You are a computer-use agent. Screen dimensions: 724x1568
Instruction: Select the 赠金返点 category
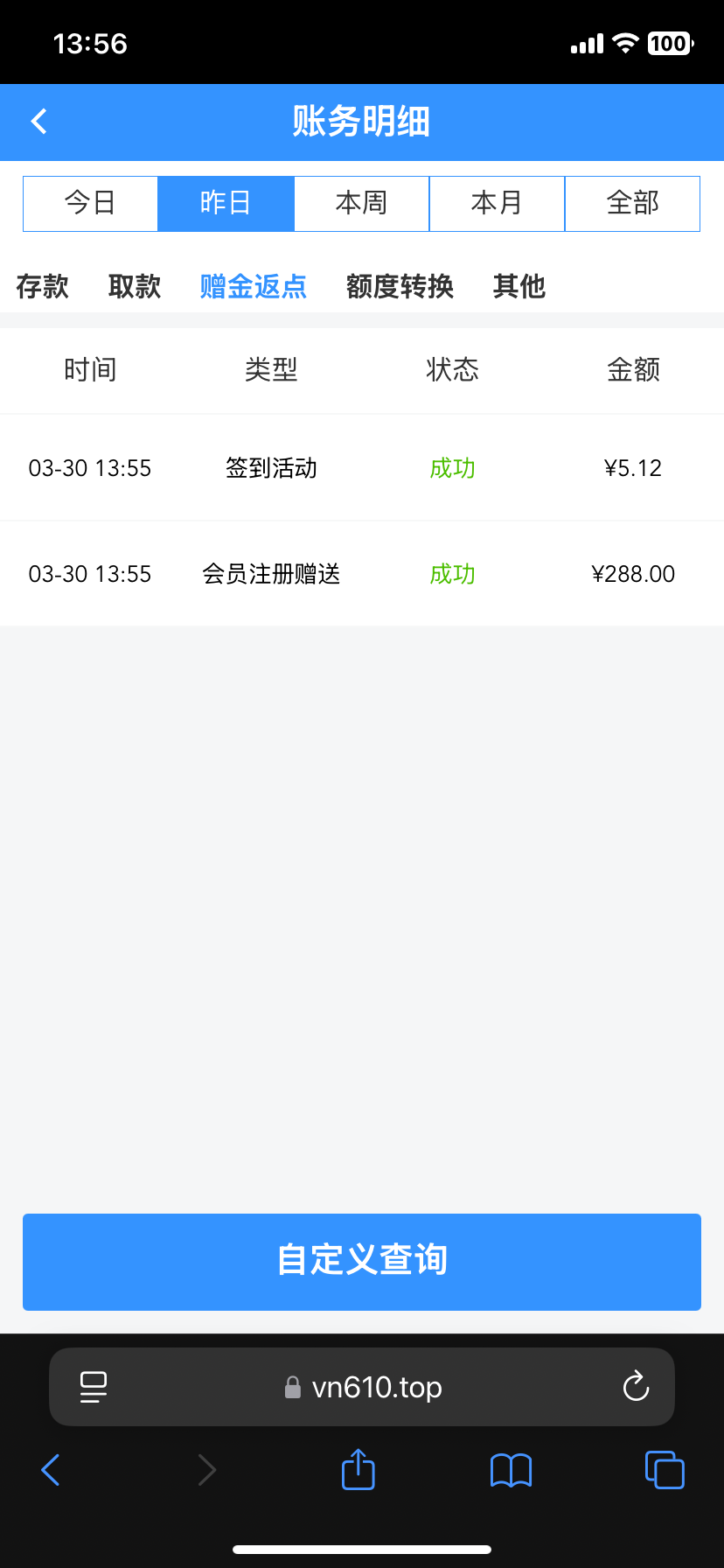[254, 286]
